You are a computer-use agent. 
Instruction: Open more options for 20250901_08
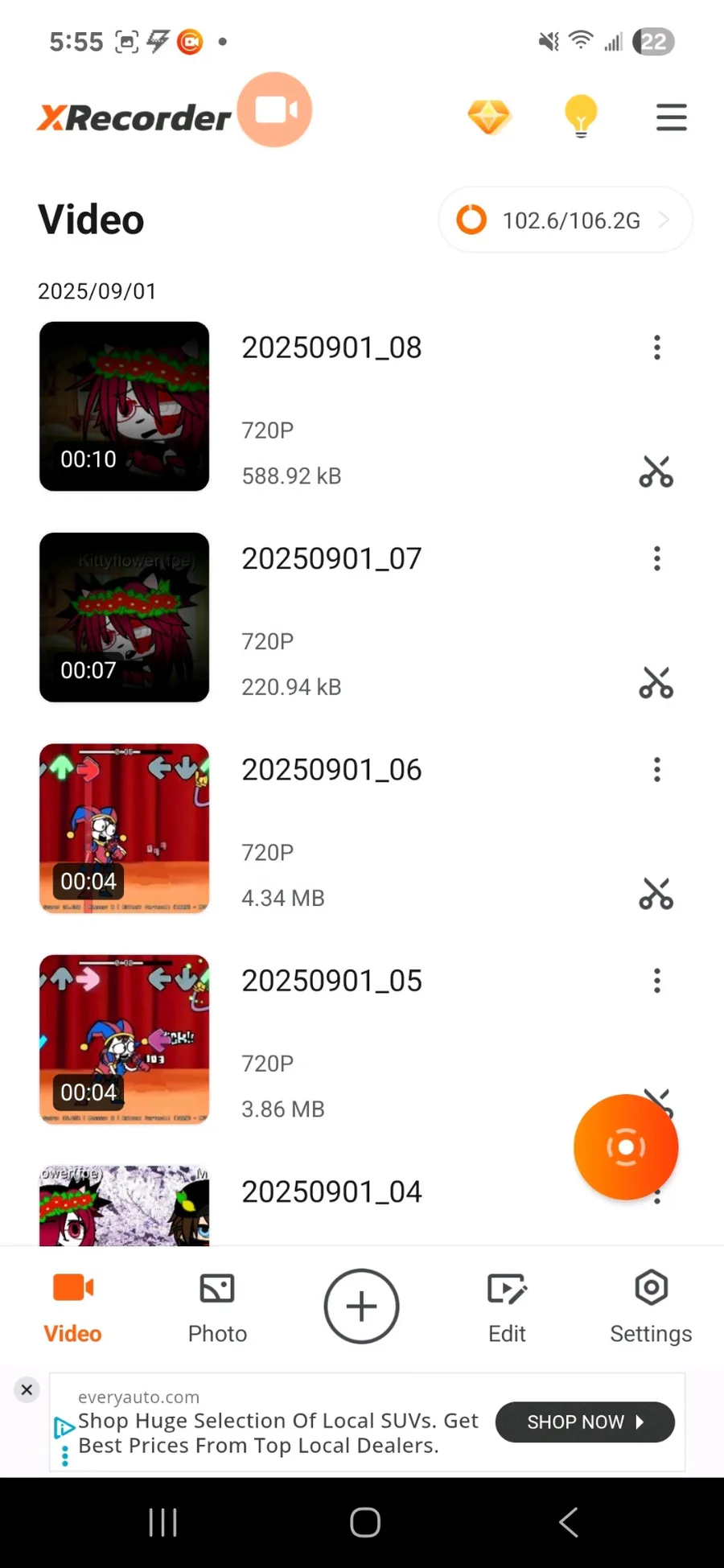[657, 348]
